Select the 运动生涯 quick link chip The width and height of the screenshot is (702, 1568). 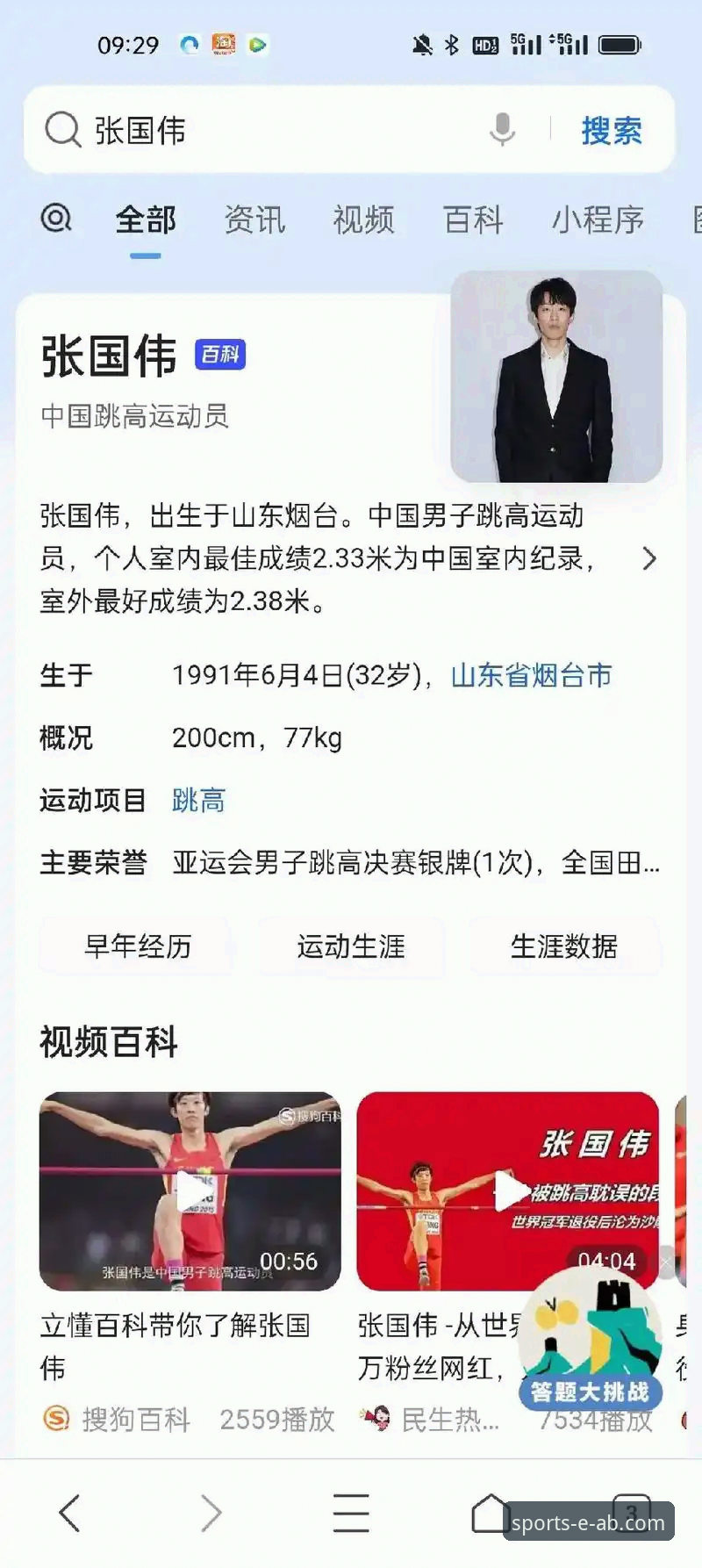click(350, 946)
